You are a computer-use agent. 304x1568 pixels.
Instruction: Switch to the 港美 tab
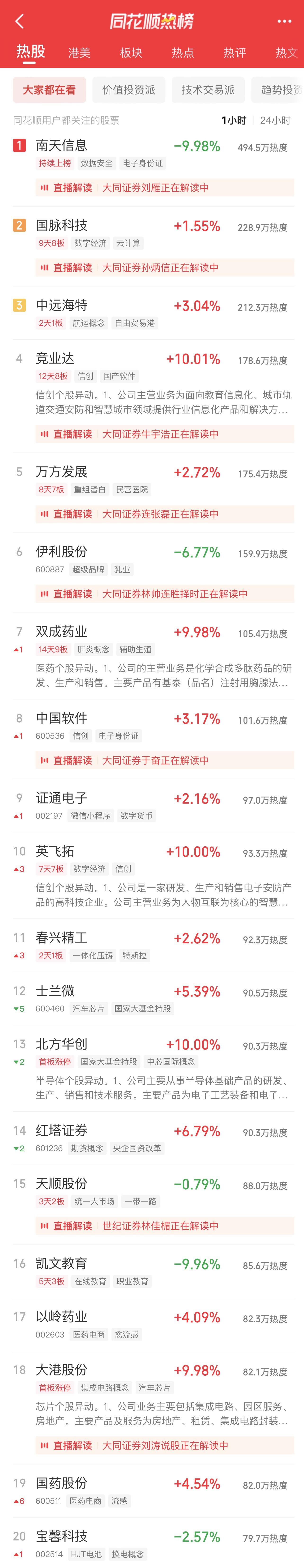(79, 53)
